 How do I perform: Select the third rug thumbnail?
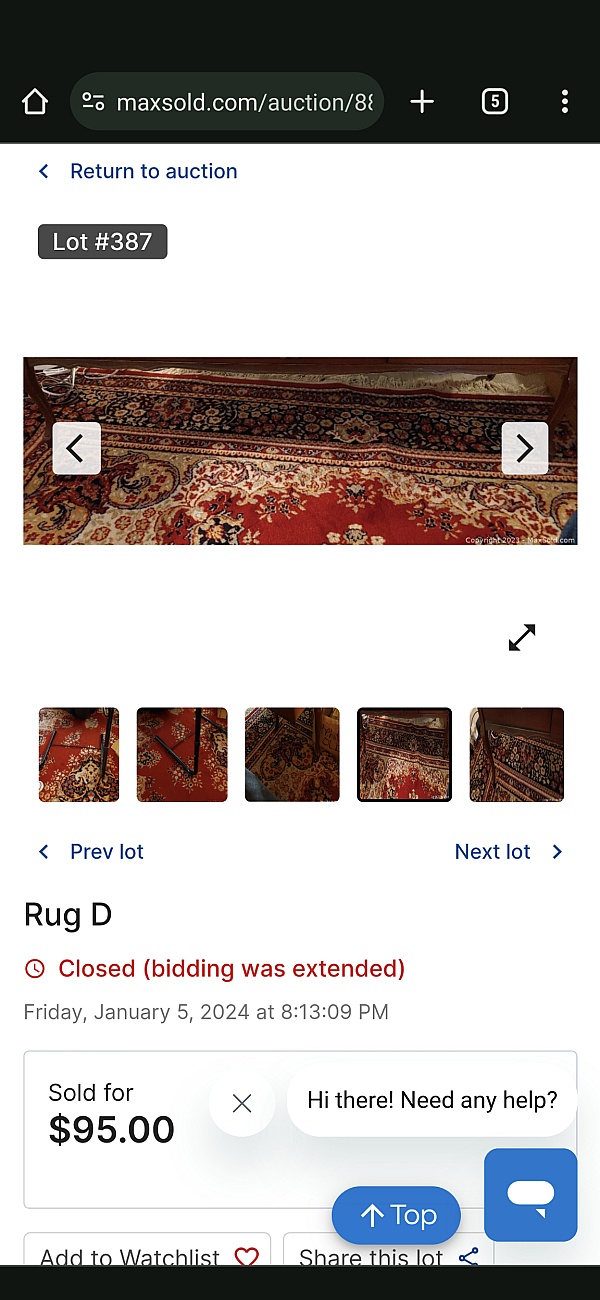292,755
